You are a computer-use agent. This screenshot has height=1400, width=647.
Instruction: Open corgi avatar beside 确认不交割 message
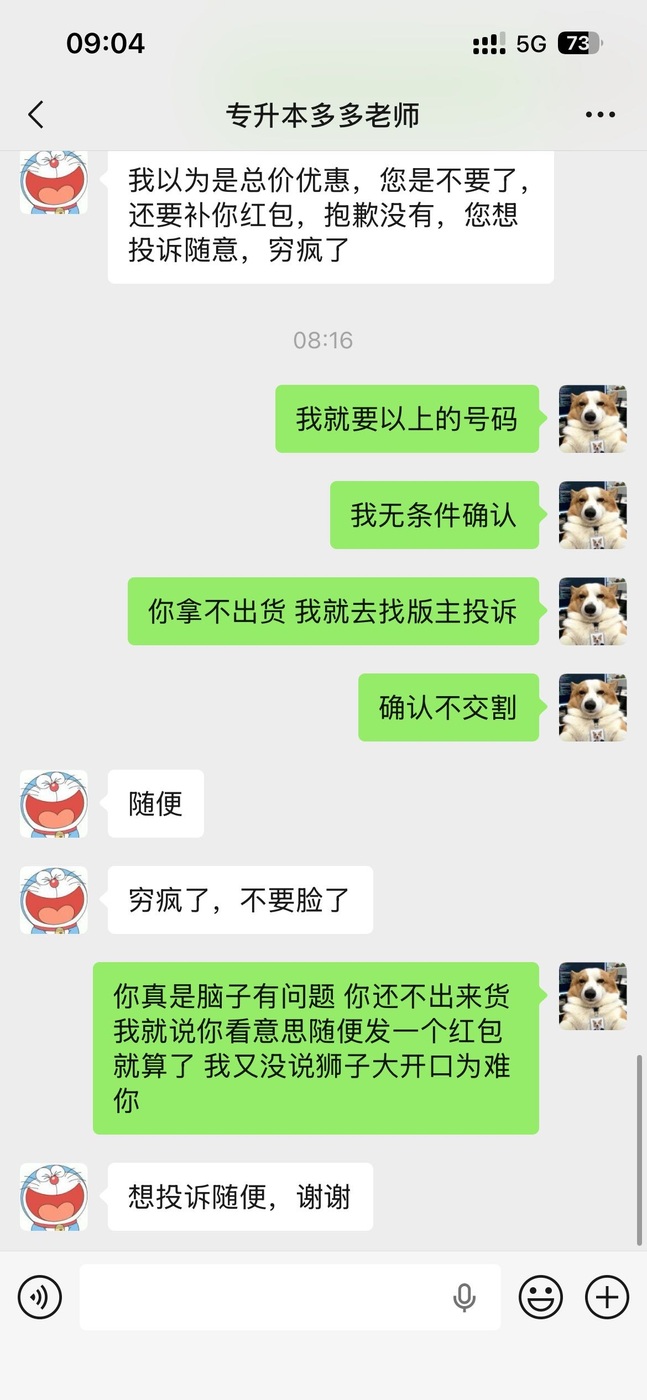tap(593, 708)
